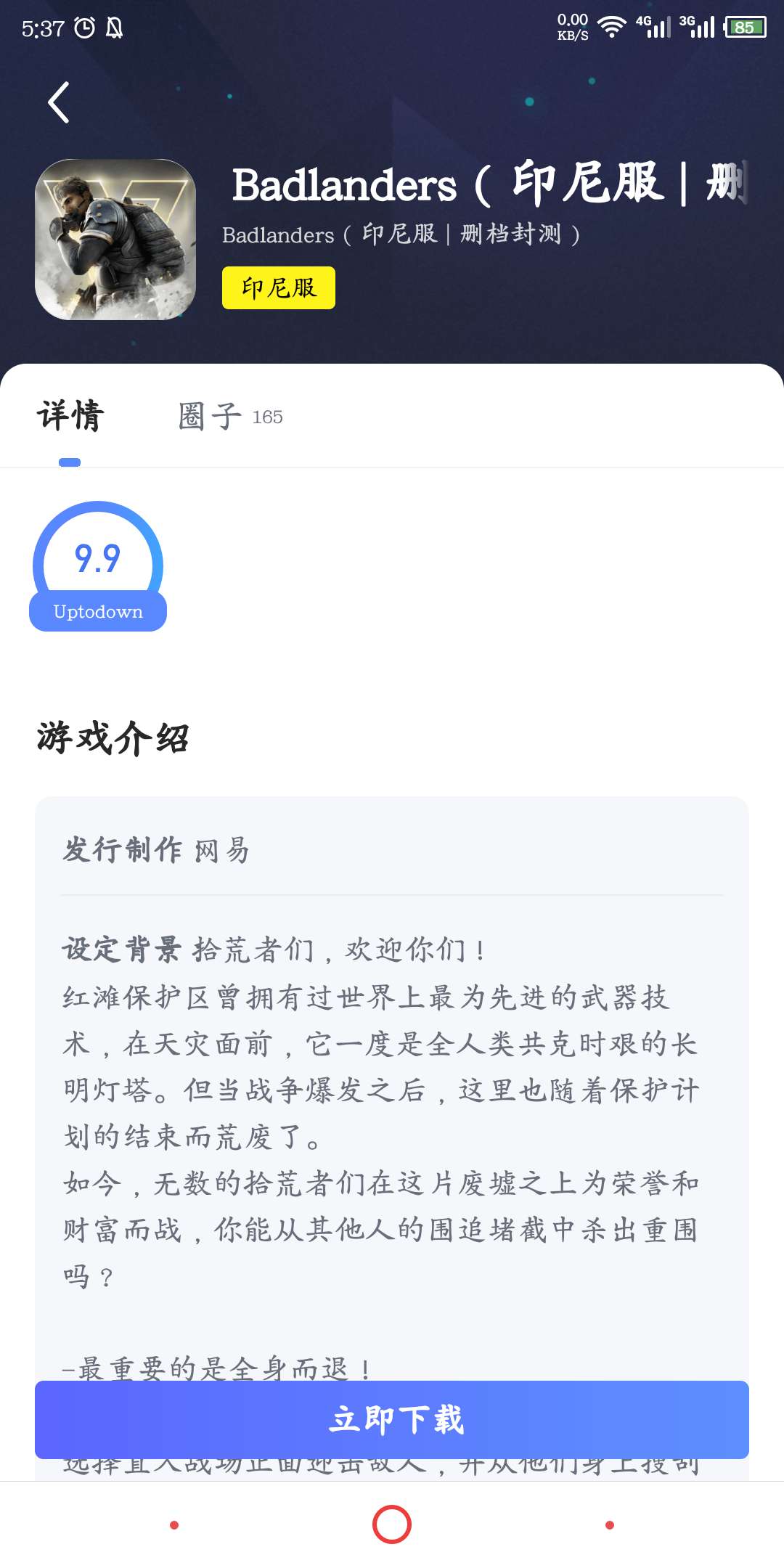Image resolution: width=784 pixels, height=1568 pixels.
Task: Switch to the 圈子 tab
Action: [x=229, y=416]
